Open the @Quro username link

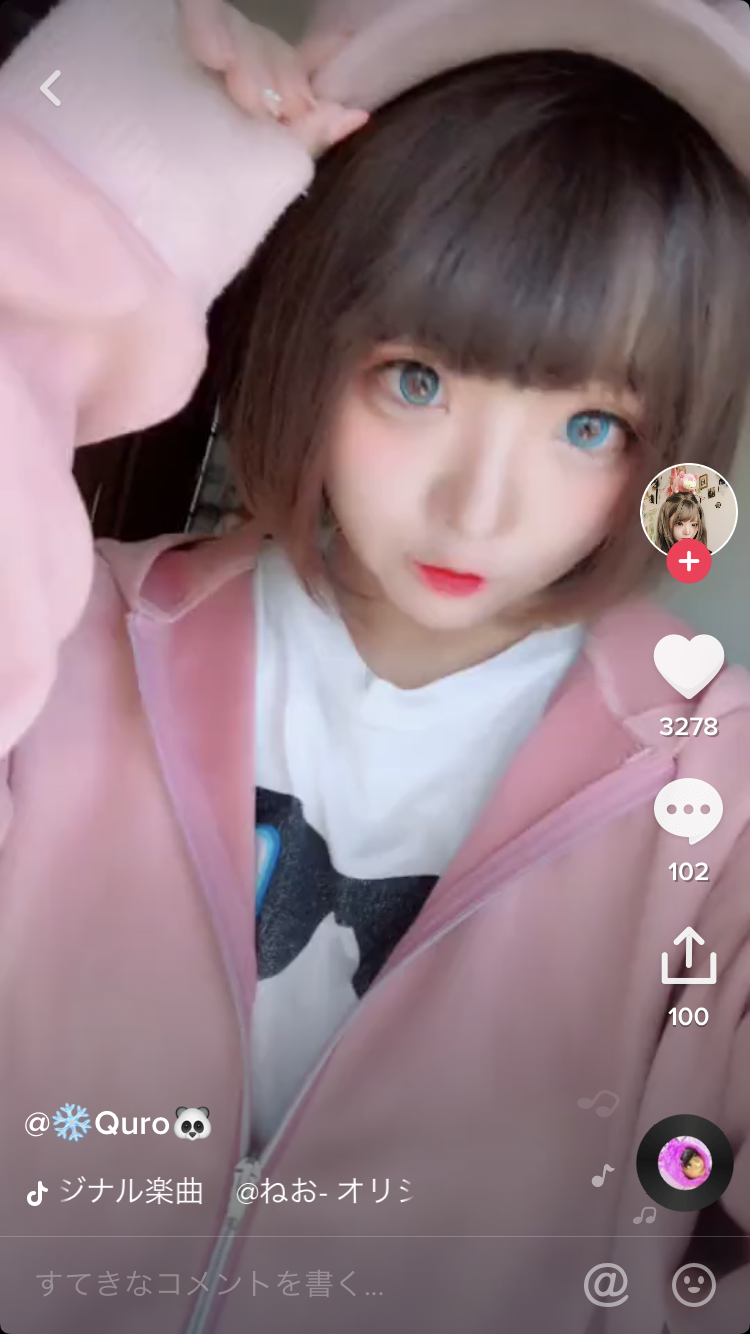pyautogui.click(x=118, y=1123)
